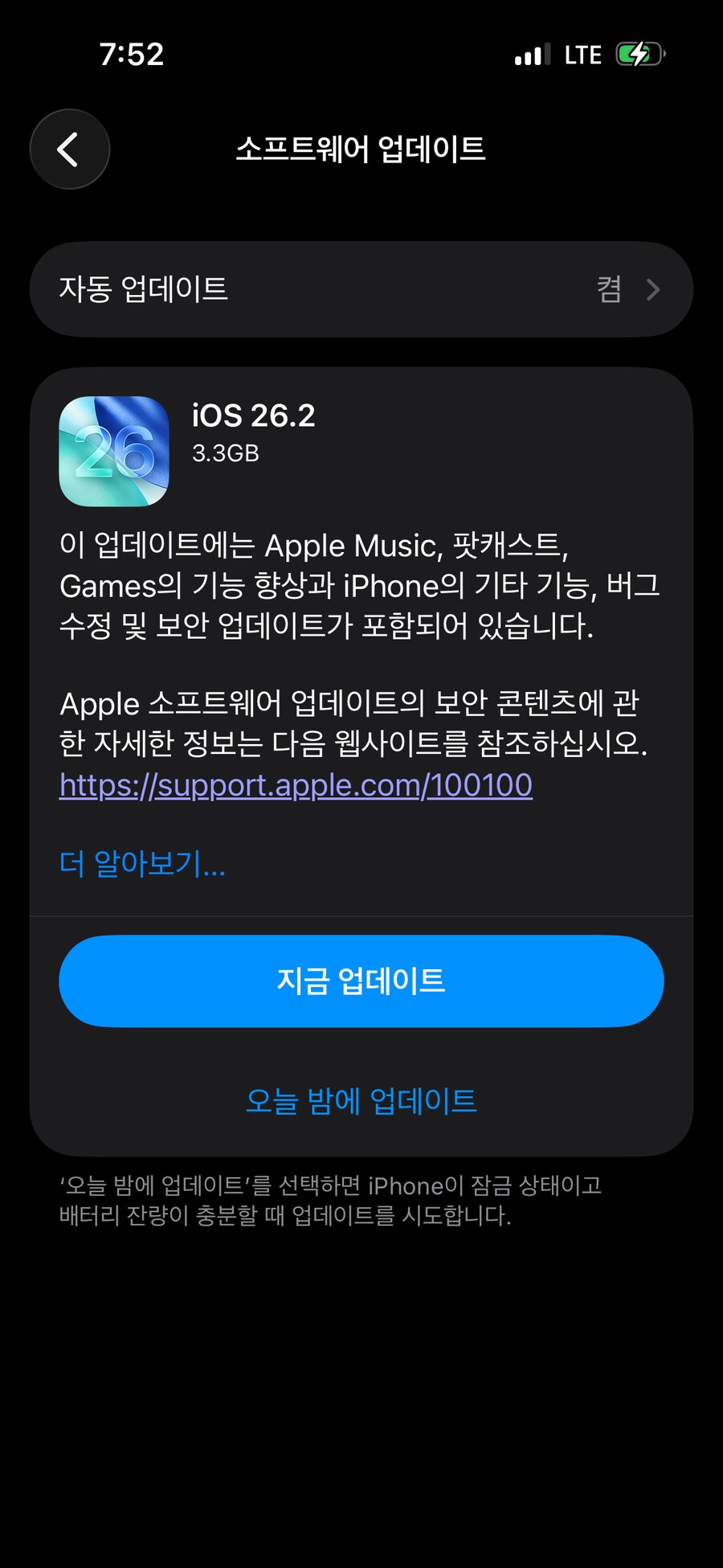This screenshot has width=723, height=1568.
Task: Expand 자동 업데이트 via its right chevron
Action: tap(654, 289)
